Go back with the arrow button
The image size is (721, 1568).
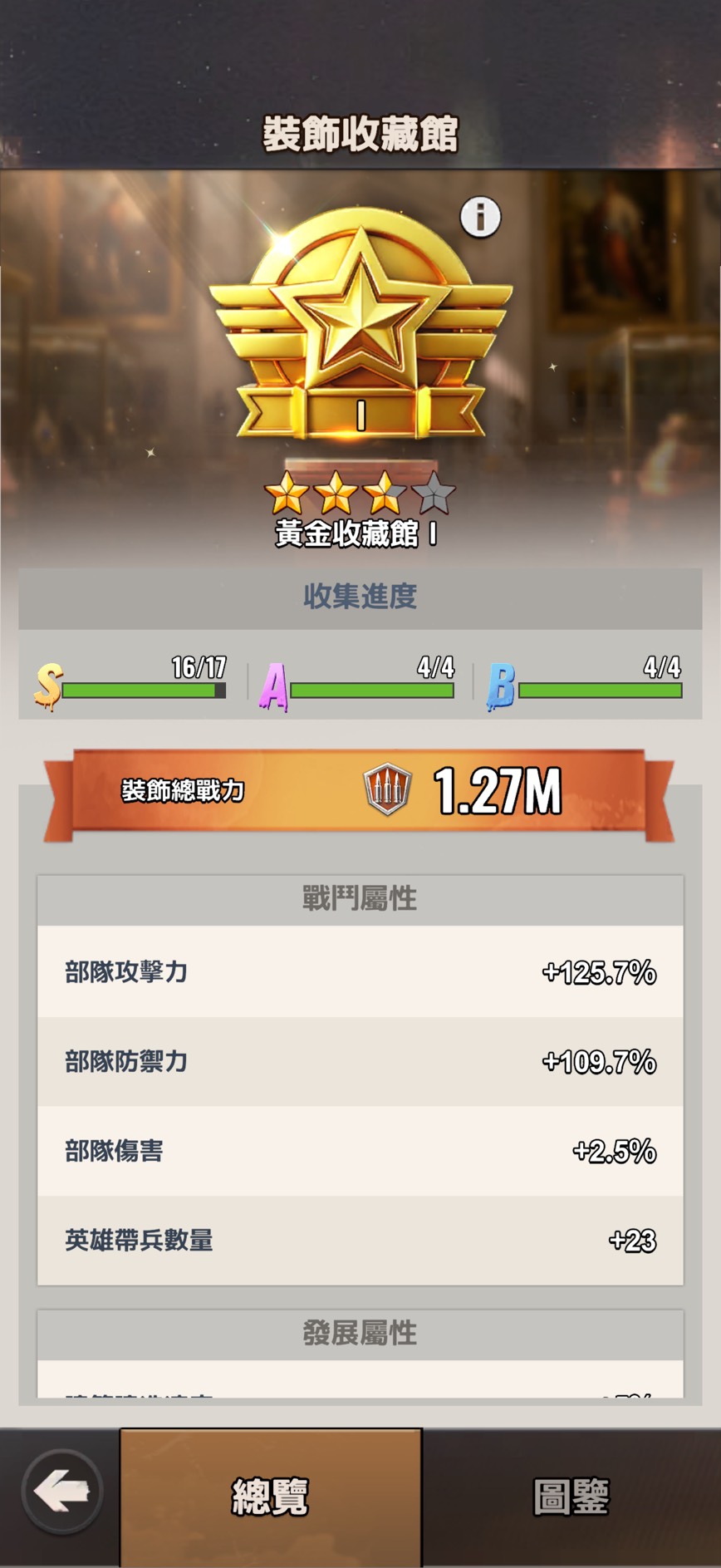61,1492
